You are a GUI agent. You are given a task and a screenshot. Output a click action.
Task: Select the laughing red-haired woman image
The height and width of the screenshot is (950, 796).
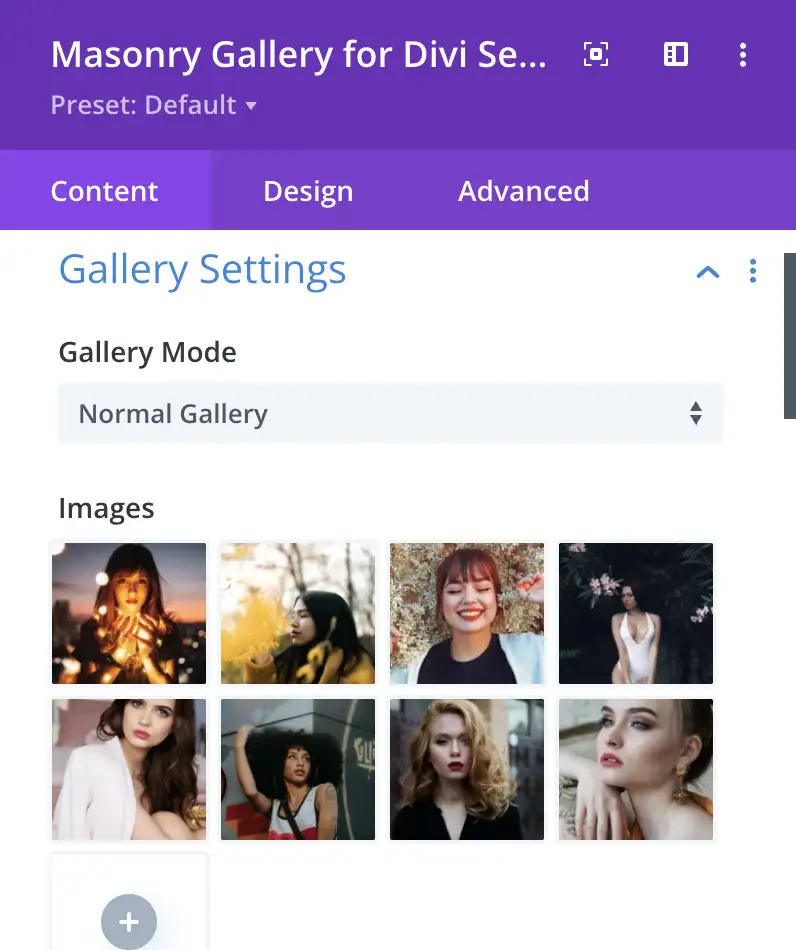tap(467, 613)
